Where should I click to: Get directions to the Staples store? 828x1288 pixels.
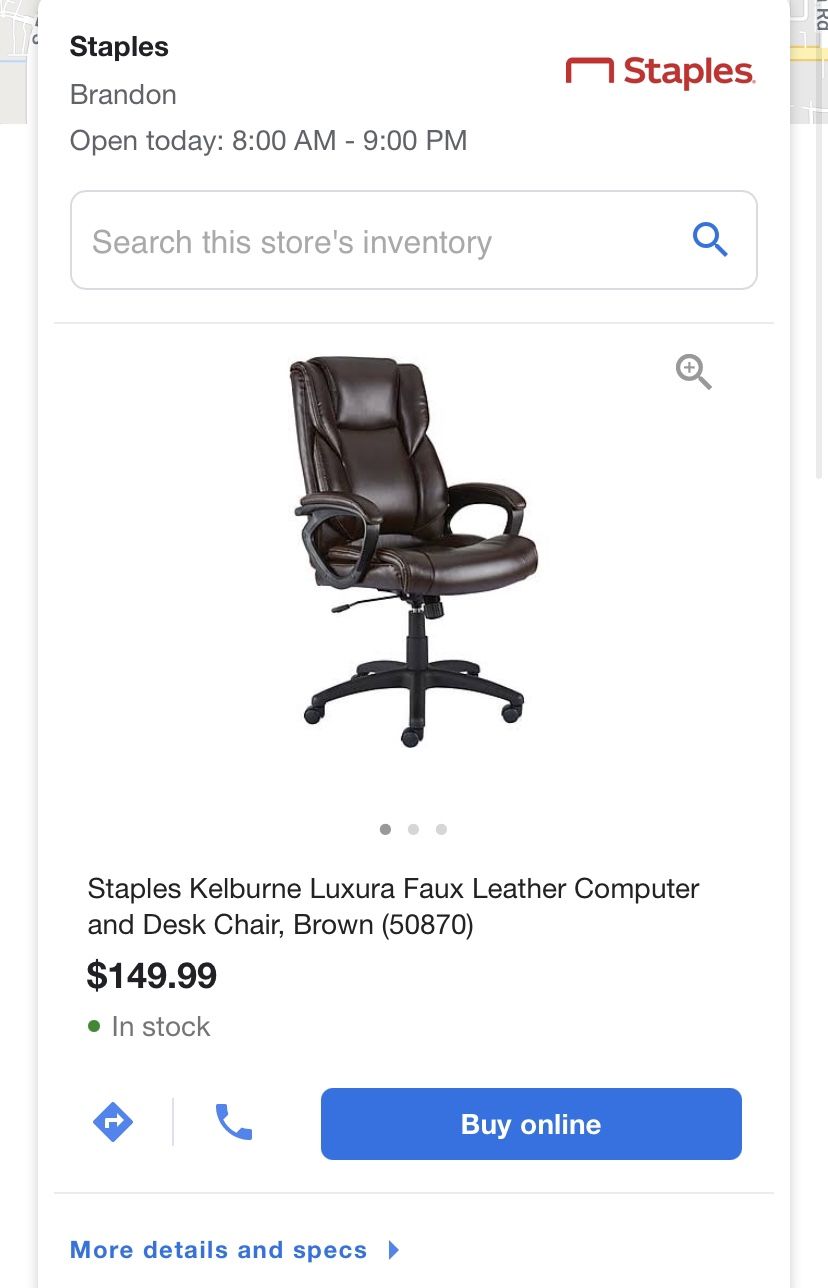[113, 1122]
